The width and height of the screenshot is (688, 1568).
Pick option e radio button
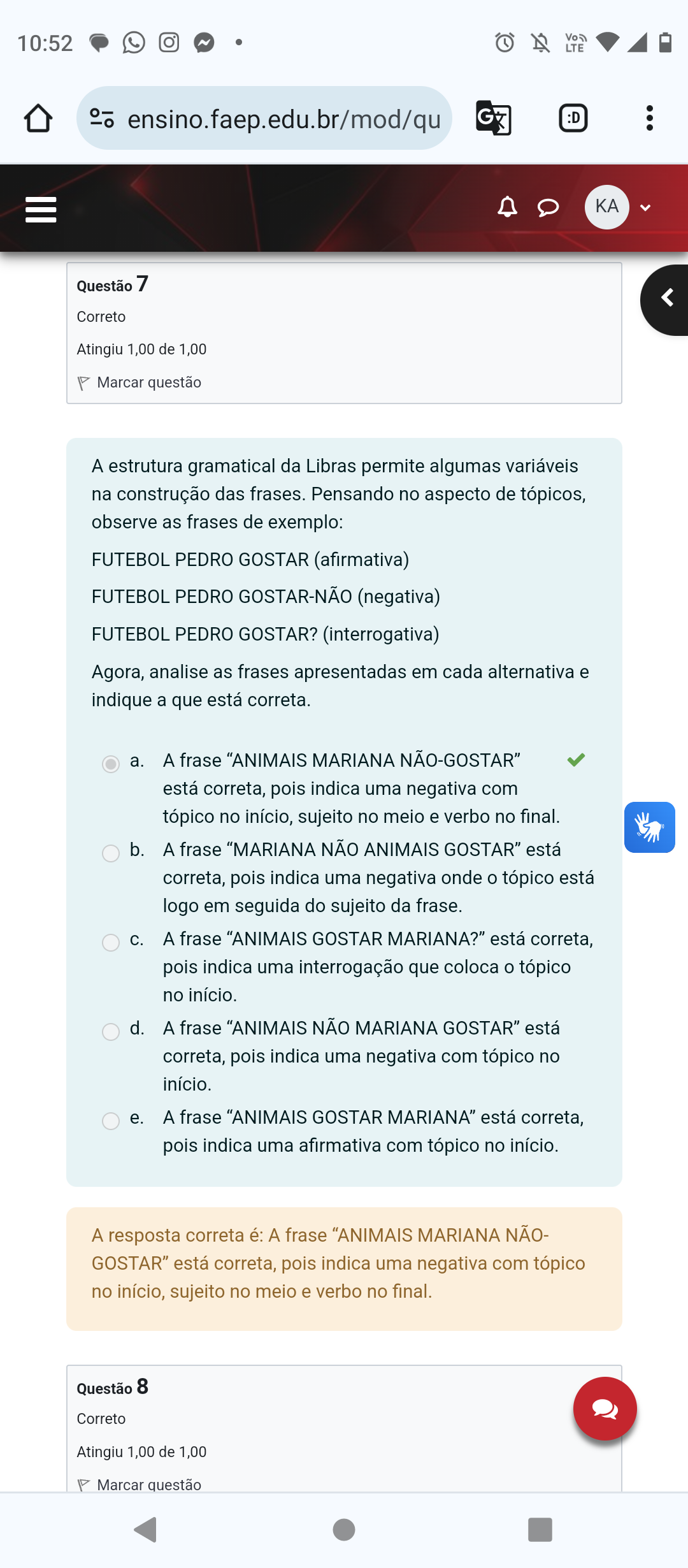click(x=111, y=1121)
